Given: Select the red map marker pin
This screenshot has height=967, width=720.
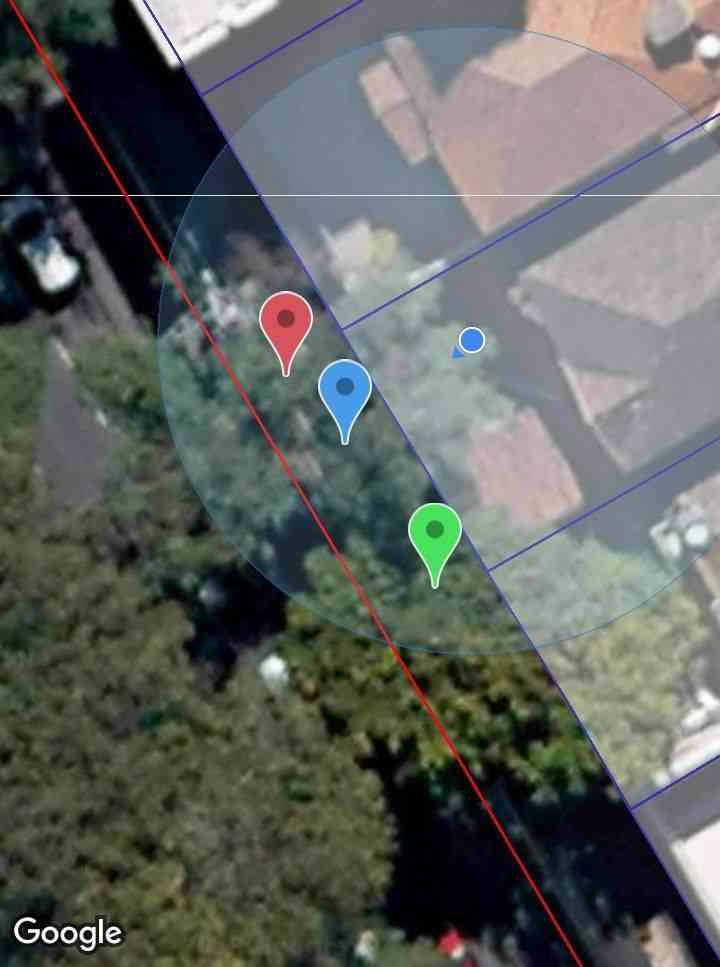Looking at the screenshot, I should click(286, 324).
